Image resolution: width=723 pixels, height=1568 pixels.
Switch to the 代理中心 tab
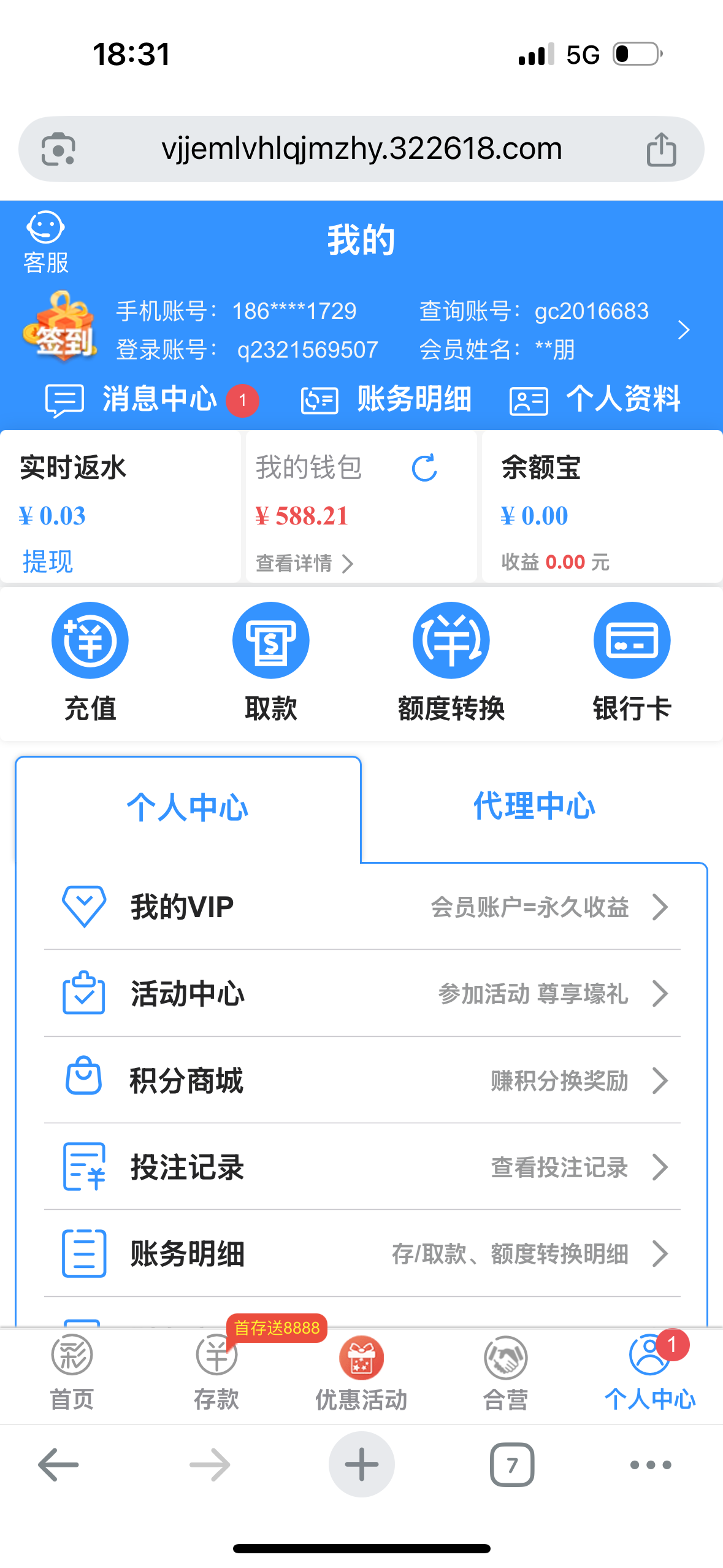coord(535,806)
